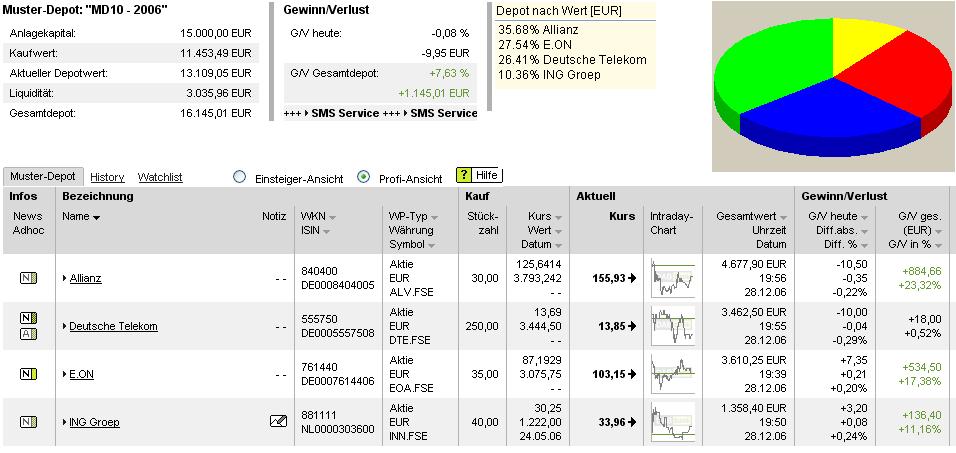The width and height of the screenshot is (956, 453).
Task: Open the Hilfe help button
Action: pos(479,176)
